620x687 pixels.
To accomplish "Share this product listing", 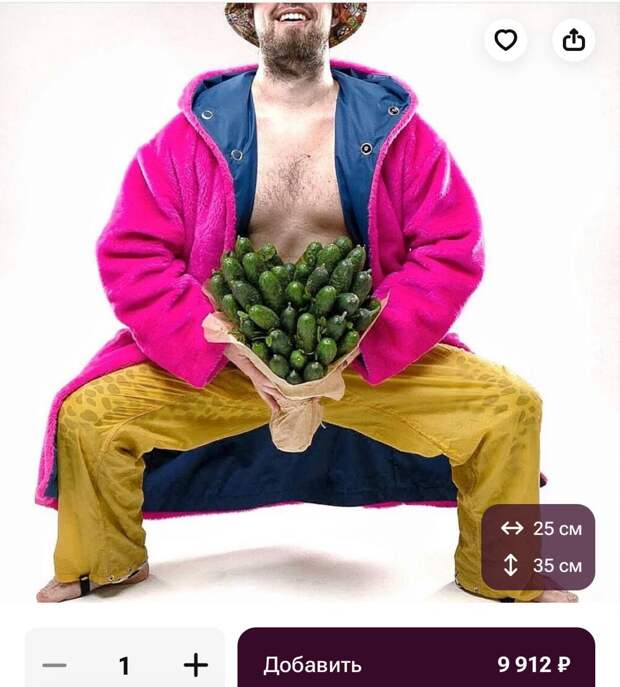I will (573, 40).
